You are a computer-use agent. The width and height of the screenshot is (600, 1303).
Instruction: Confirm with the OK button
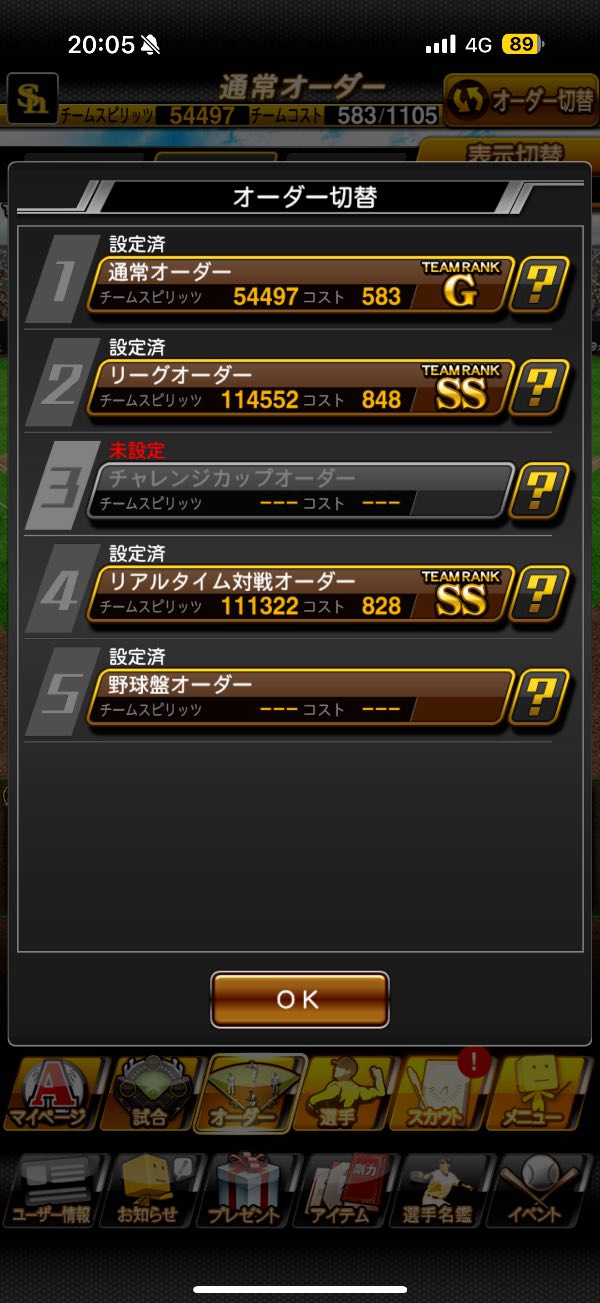pos(299,999)
